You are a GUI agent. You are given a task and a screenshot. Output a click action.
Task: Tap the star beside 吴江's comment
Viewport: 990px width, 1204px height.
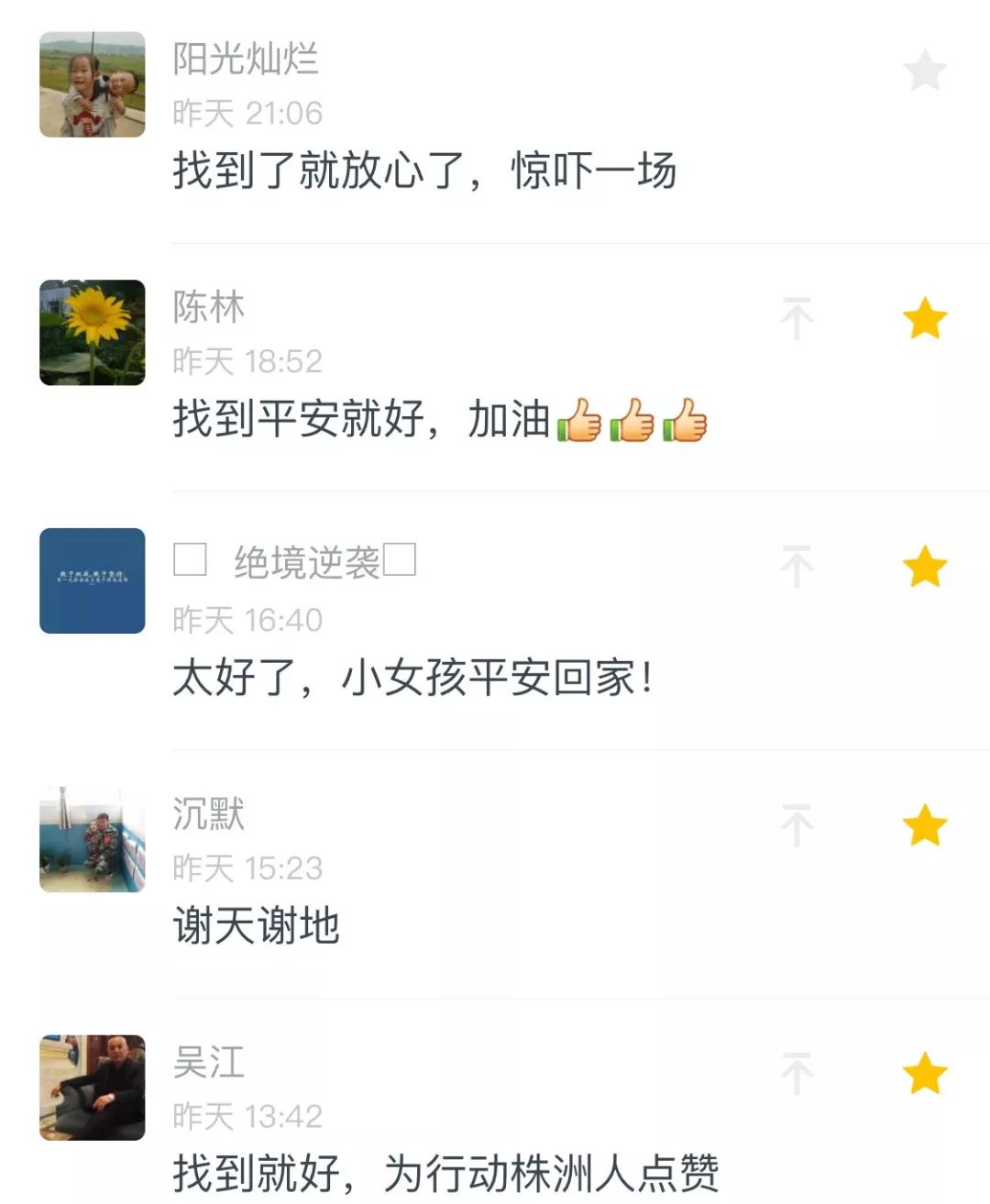tap(924, 1074)
